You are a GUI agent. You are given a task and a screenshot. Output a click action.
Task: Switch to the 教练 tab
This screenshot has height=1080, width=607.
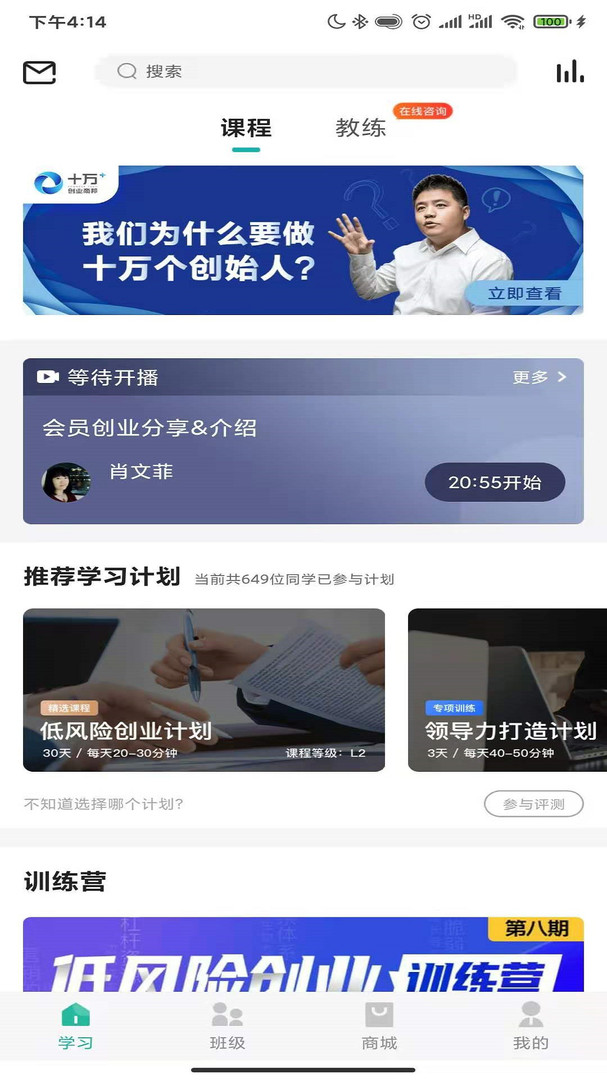(360, 127)
